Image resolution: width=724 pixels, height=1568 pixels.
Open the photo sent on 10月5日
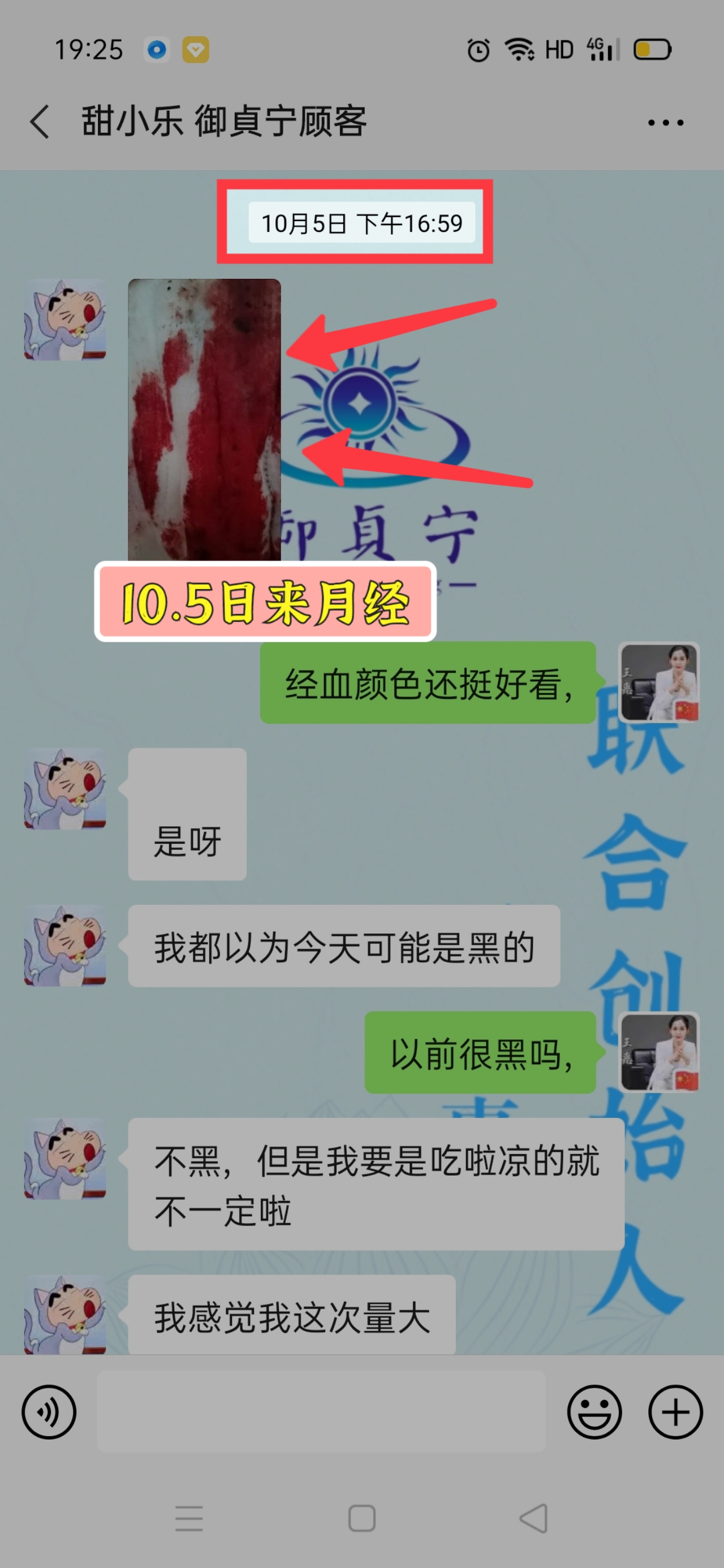pos(204,420)
